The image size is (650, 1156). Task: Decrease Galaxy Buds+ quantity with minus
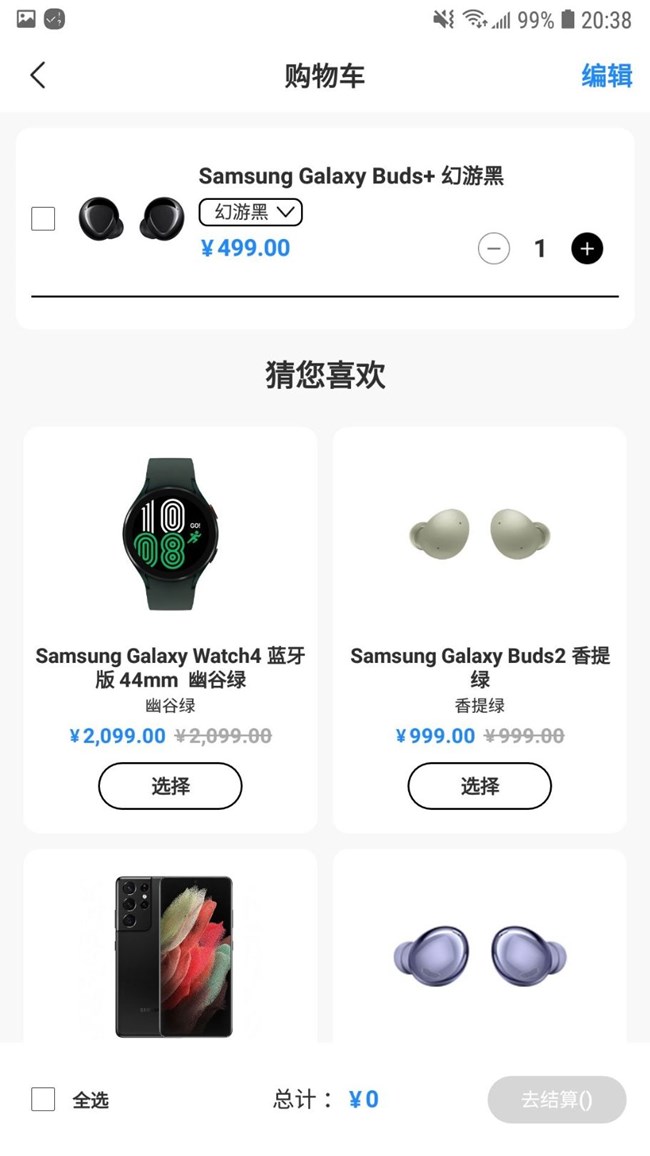494,248
